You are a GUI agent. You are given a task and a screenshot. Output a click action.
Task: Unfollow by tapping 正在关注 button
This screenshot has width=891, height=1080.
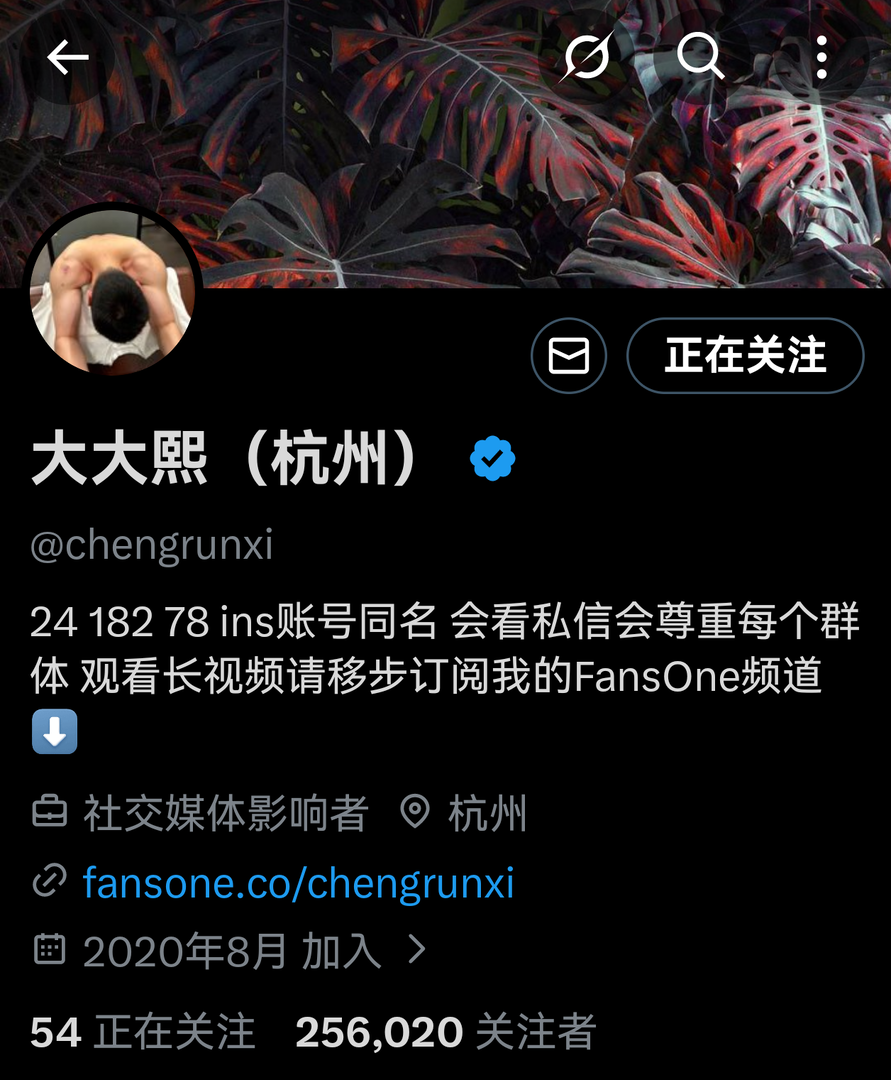point(744,355)
